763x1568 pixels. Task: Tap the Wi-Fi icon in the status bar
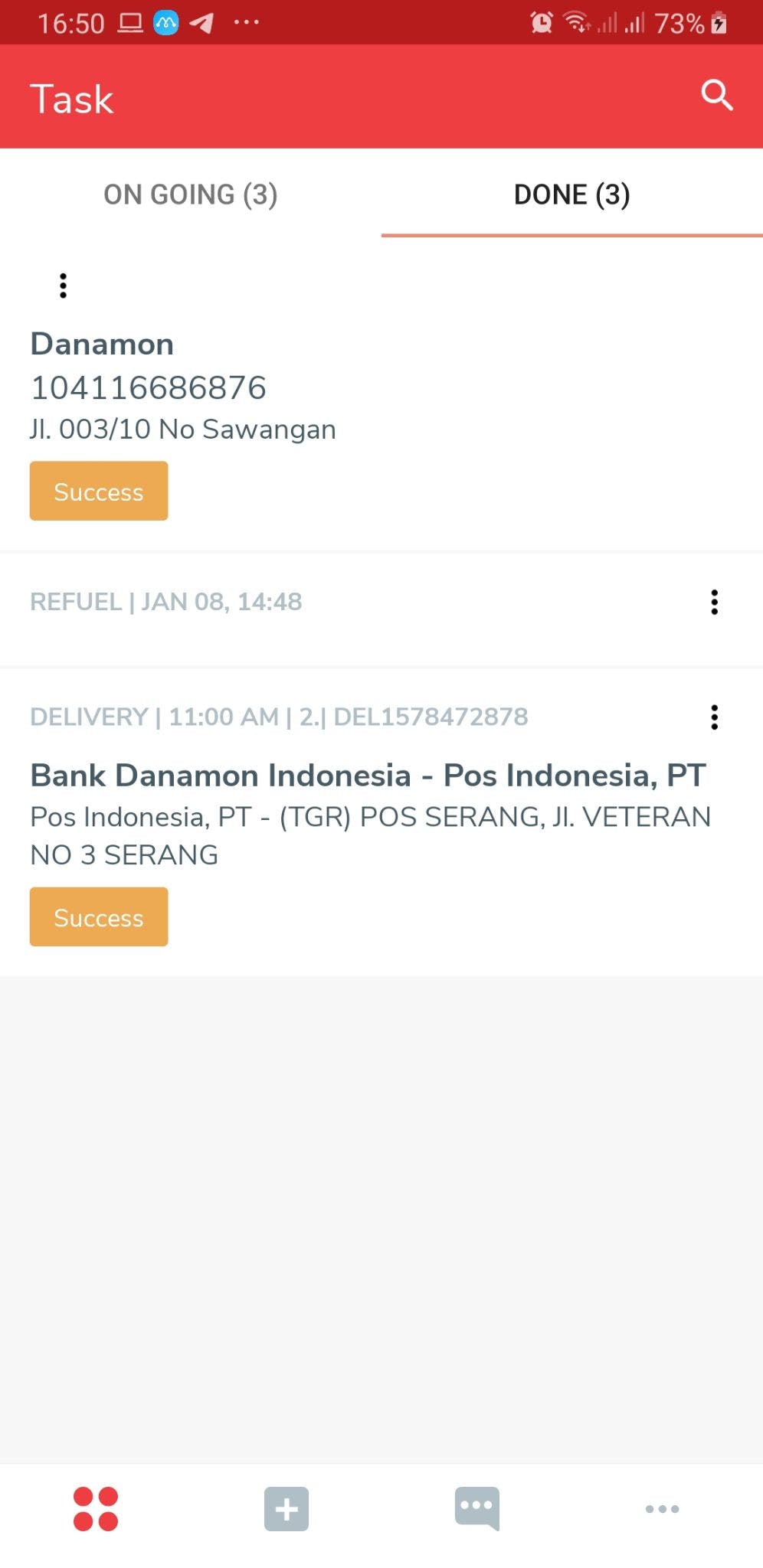click(576, 21)
